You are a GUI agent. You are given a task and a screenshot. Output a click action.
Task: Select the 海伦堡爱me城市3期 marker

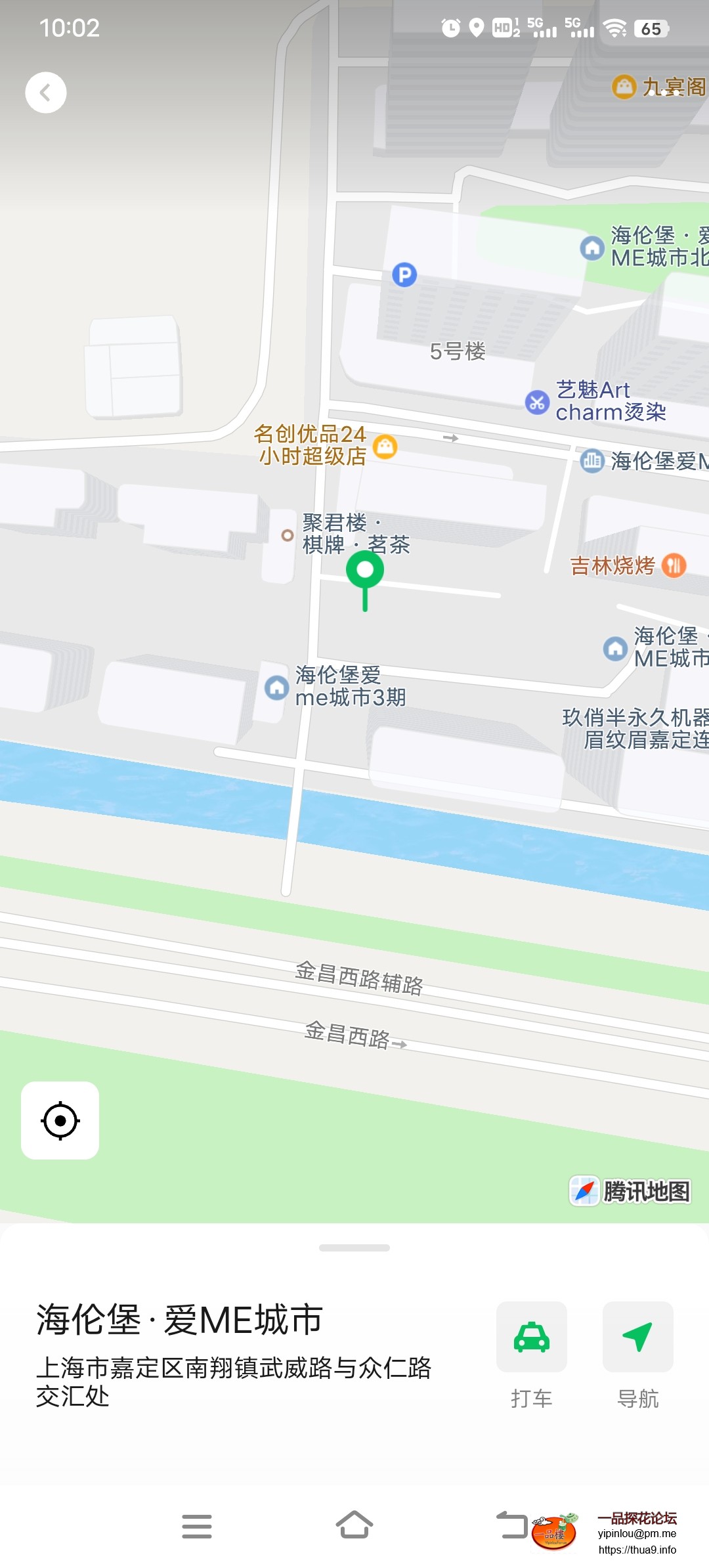276,687
